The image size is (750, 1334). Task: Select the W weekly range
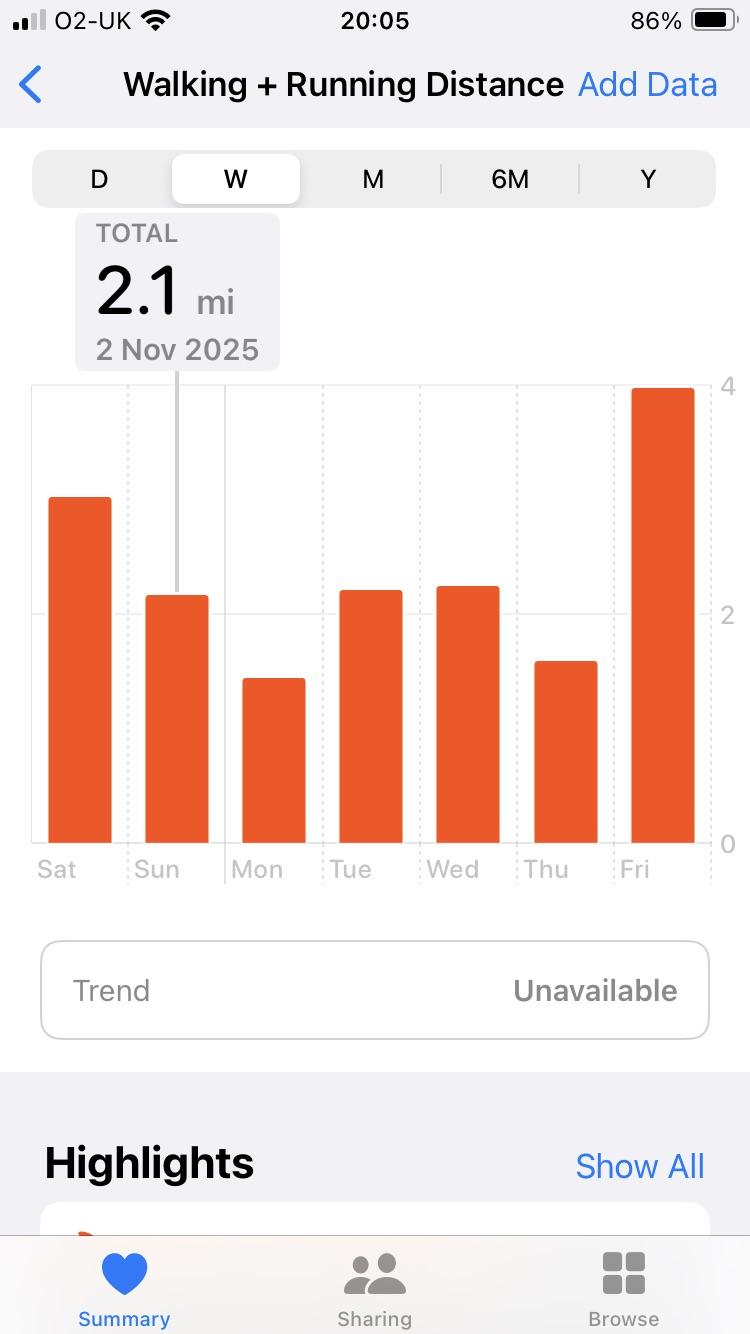click(236, 179)
